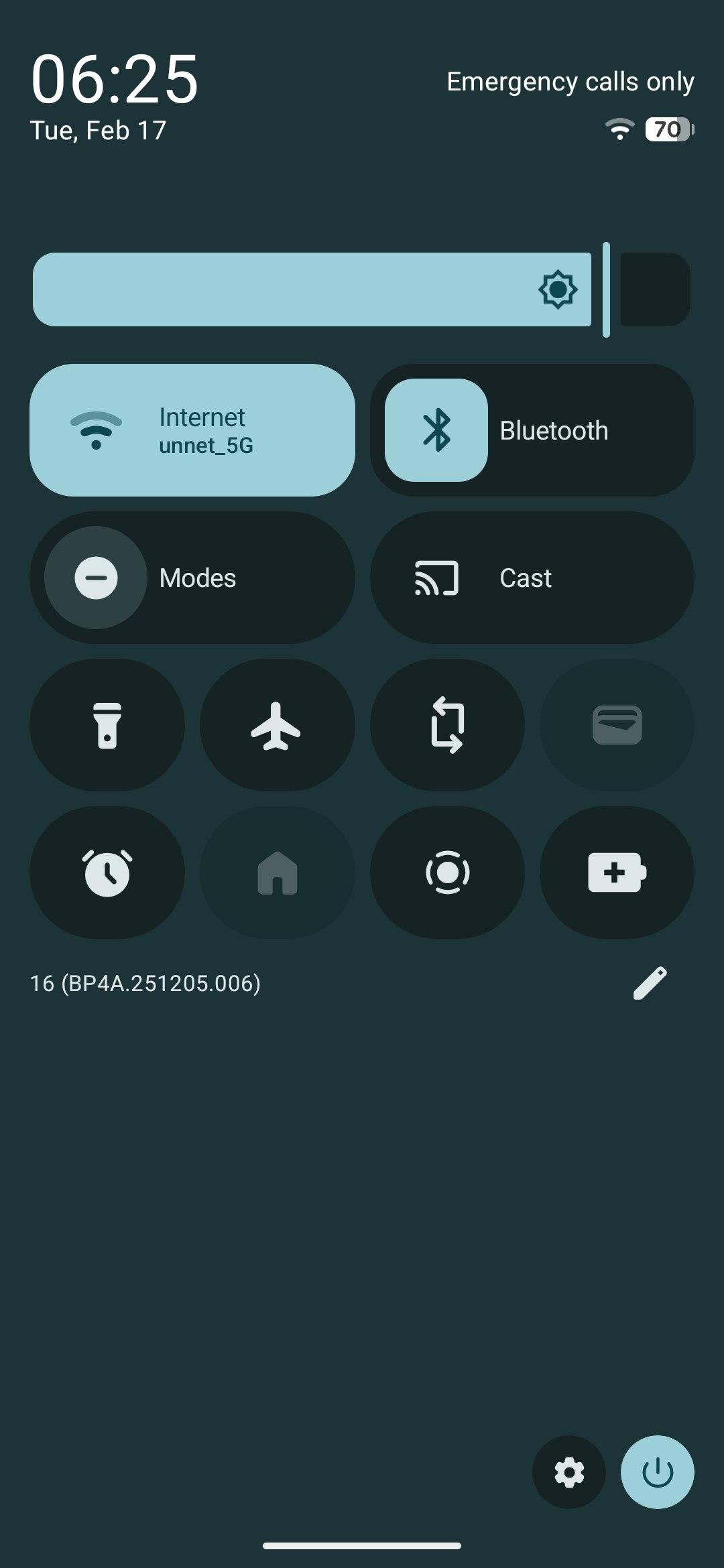This screenshot has width=724, height=1568.
Task: Open the Internet tile for unnet_5G
Action: point(192,430)
